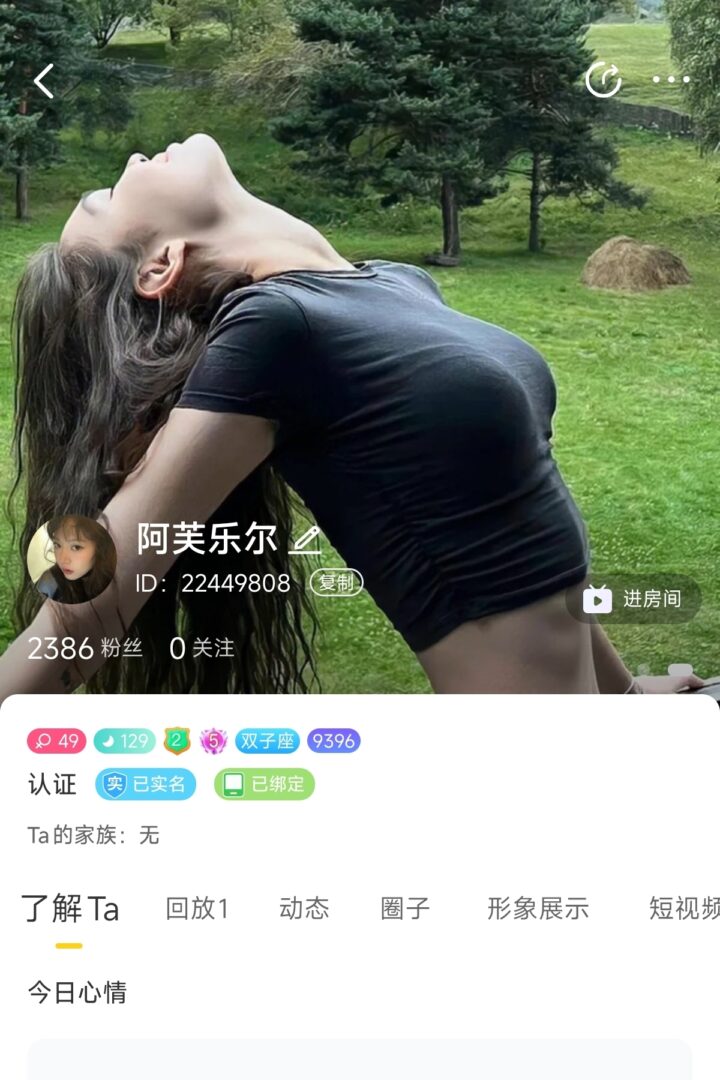720x1080 pixels.
Task: Select the 了解Ta tab
Action: tap(70, 908)
